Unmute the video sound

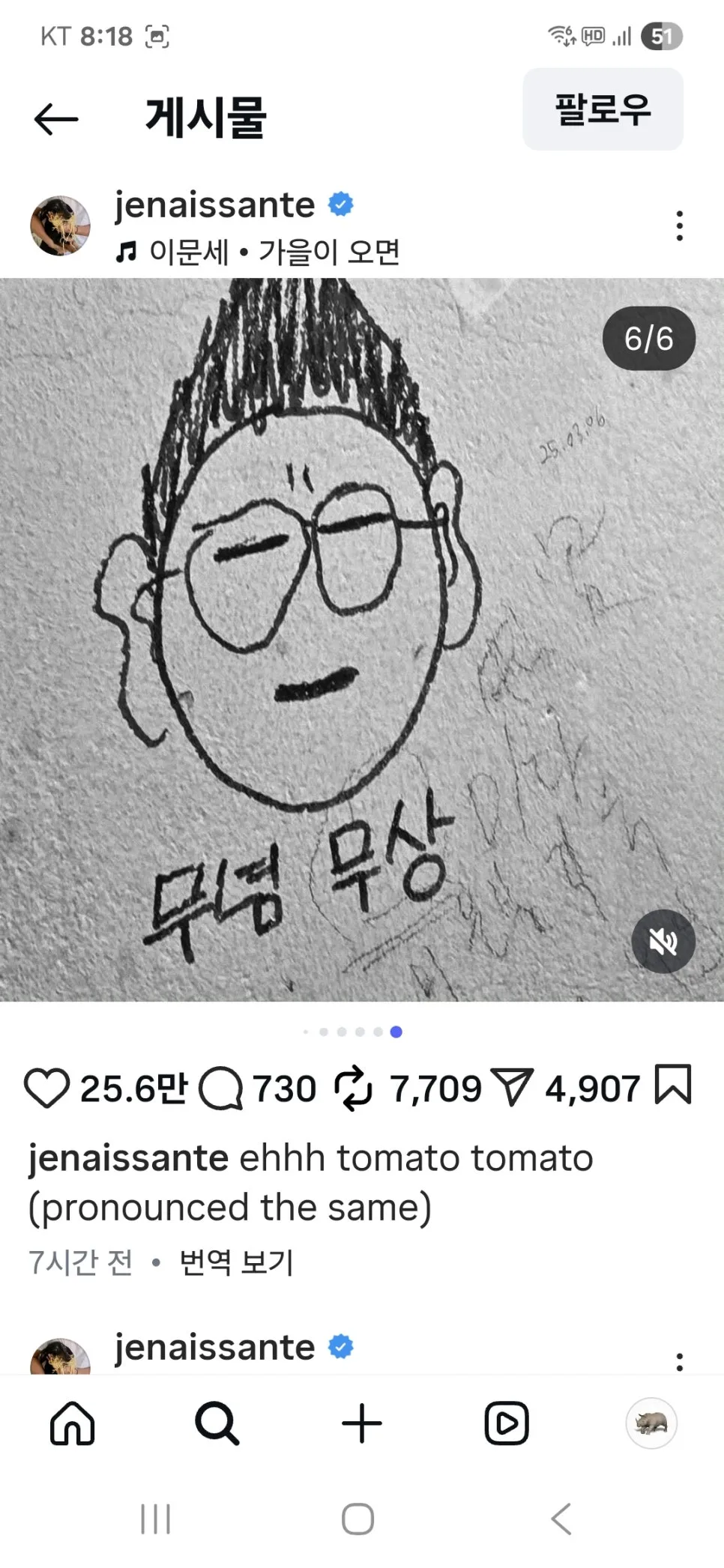tap(663, 942)
